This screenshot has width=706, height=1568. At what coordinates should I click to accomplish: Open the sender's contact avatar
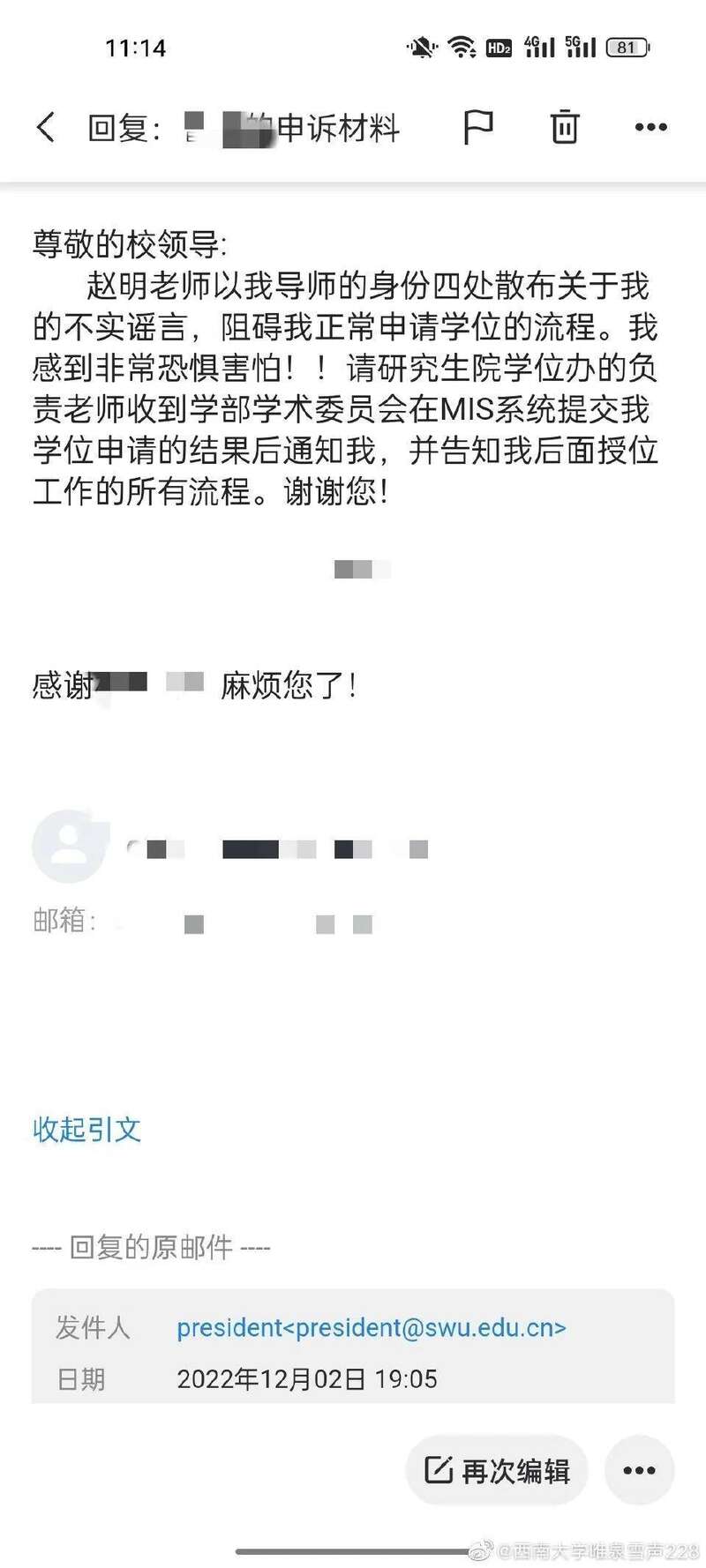69,847
